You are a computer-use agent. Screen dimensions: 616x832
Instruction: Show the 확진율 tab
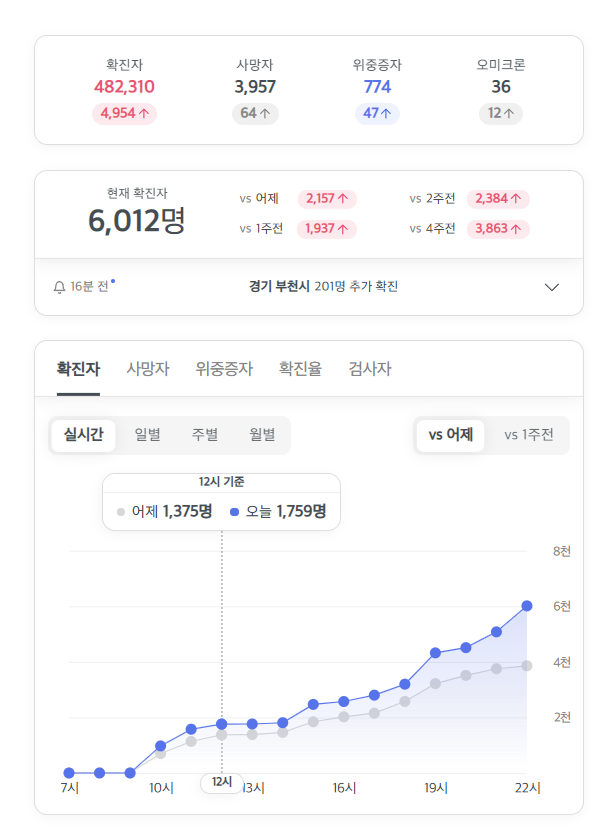pos(300,368)
